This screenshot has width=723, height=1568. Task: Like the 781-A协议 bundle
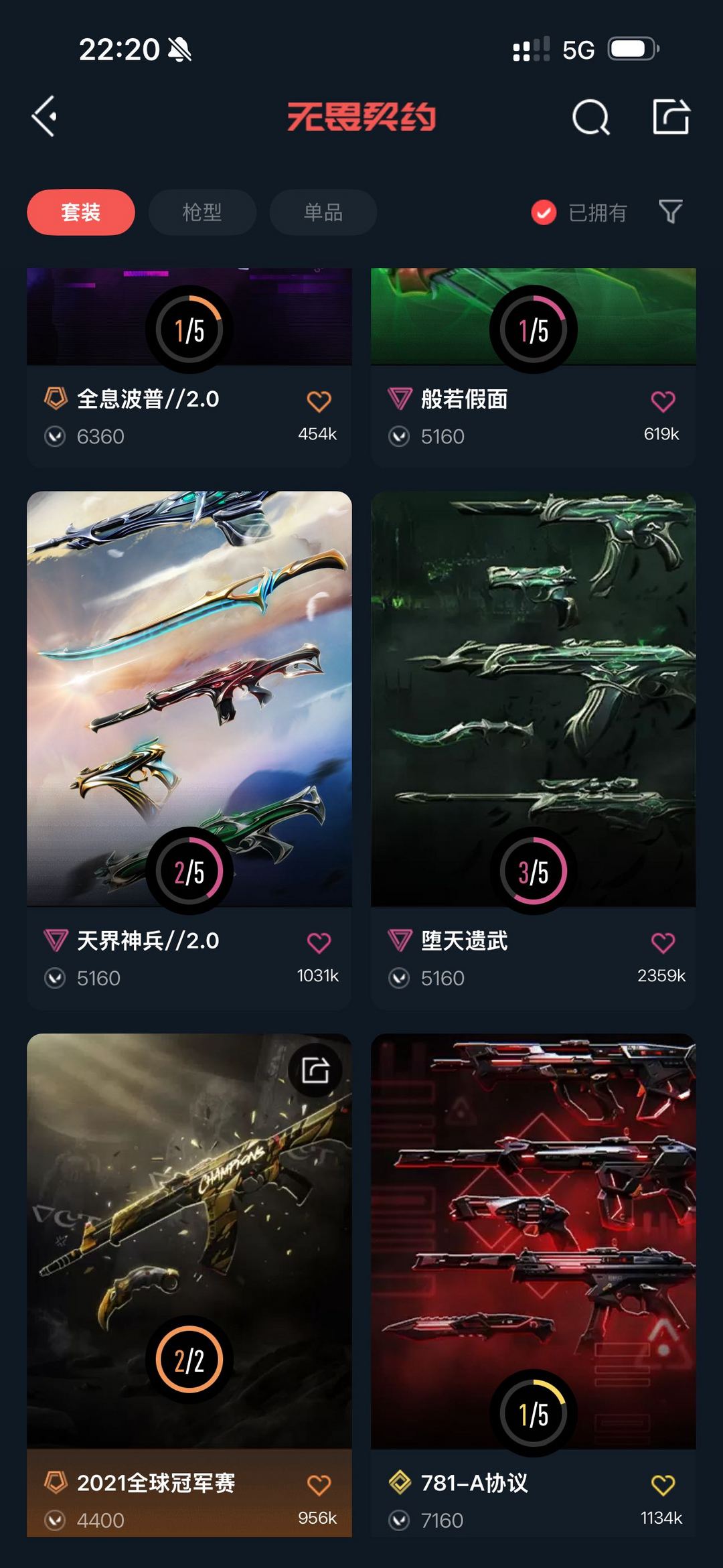663,1485
